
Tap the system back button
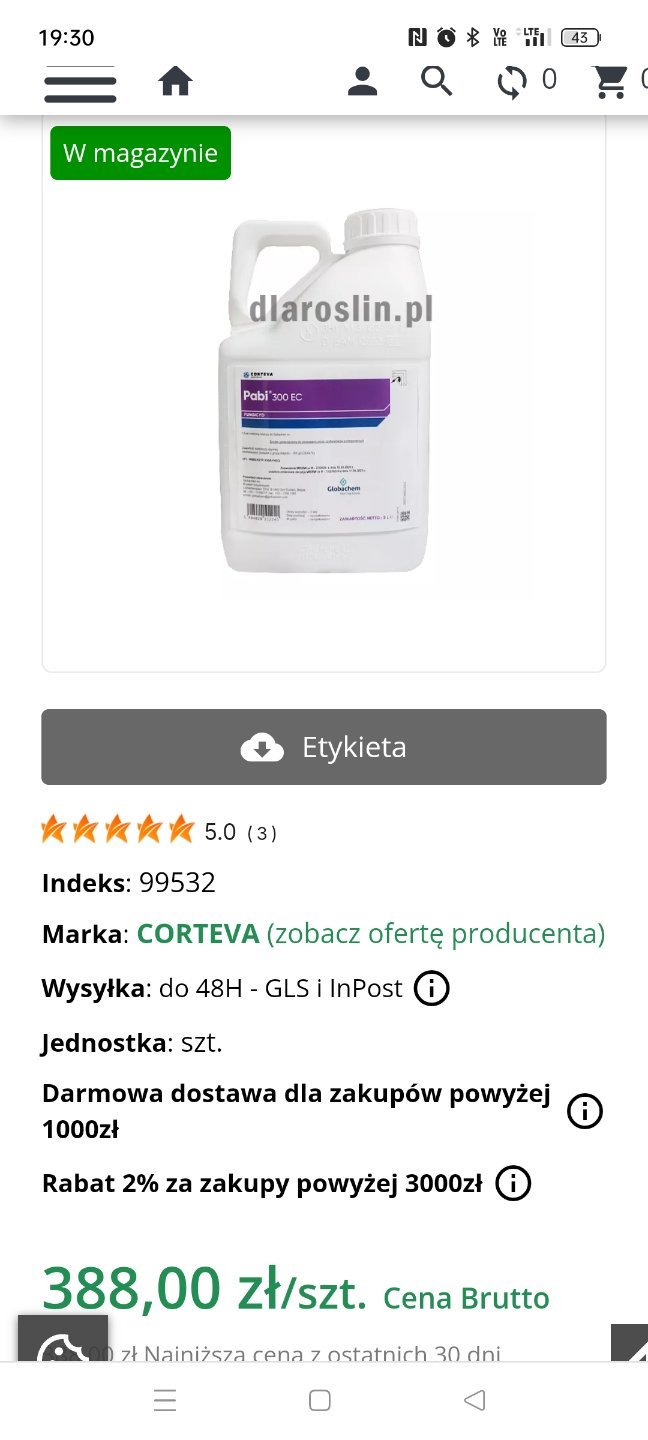coord(475,1400)
